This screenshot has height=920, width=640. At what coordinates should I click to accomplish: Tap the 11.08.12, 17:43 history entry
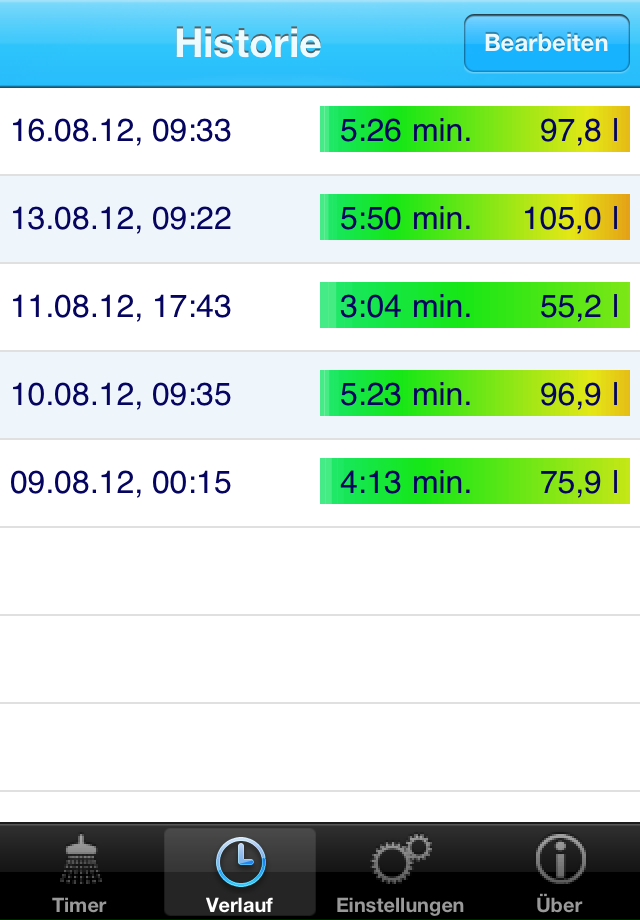(320, 307)
